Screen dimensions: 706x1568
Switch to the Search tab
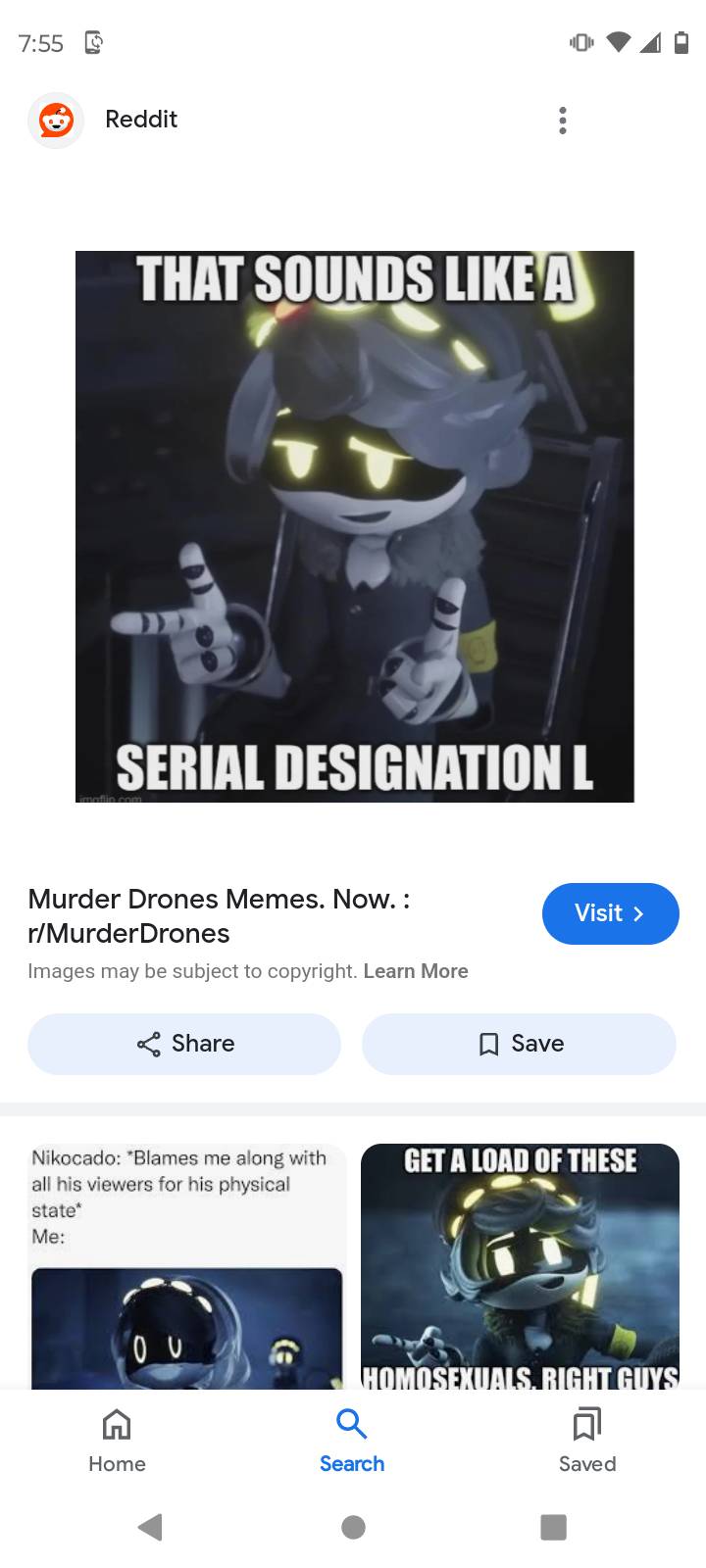coord(352,1441)
